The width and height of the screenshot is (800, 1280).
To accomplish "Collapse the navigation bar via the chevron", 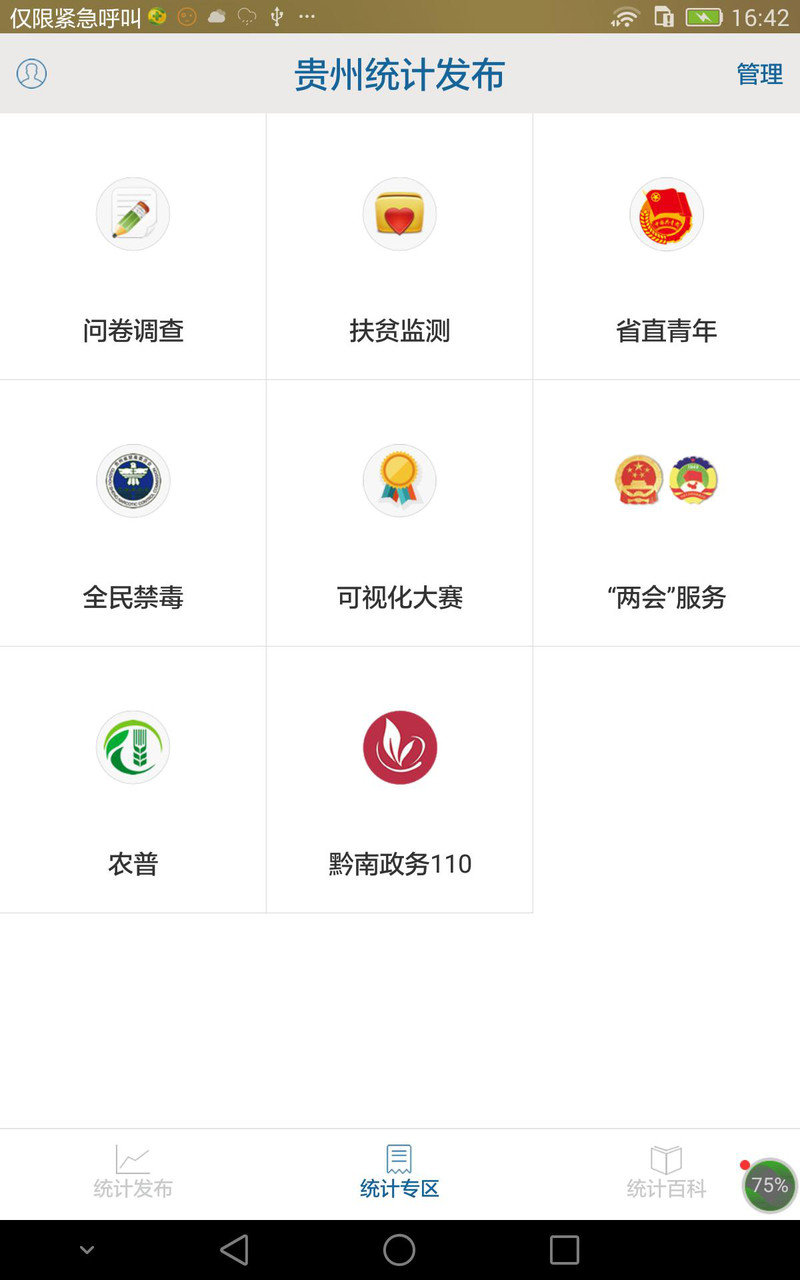I will [86, 1249].
